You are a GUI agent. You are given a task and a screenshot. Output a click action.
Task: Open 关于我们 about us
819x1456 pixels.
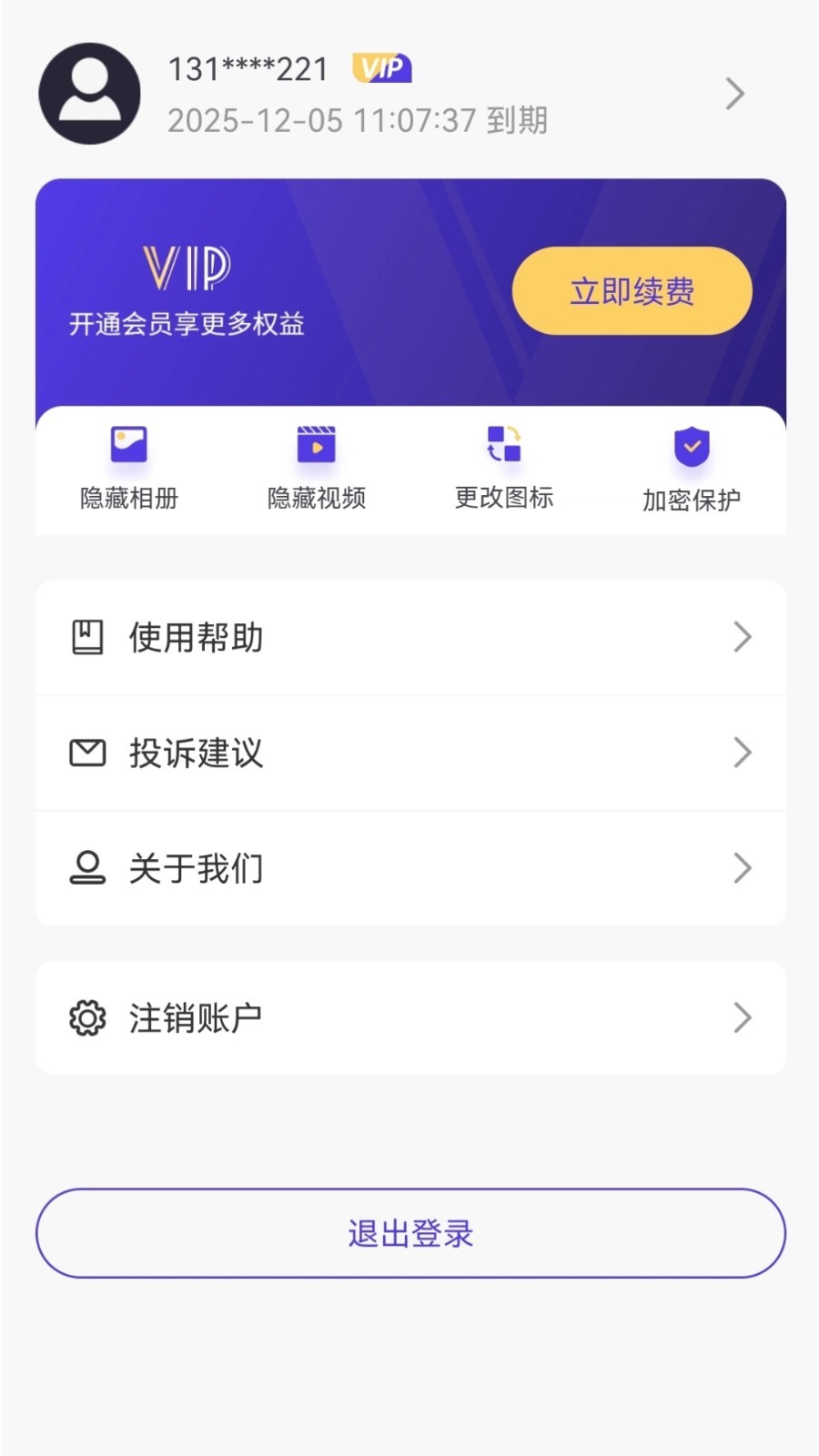[x=410, y=868]
